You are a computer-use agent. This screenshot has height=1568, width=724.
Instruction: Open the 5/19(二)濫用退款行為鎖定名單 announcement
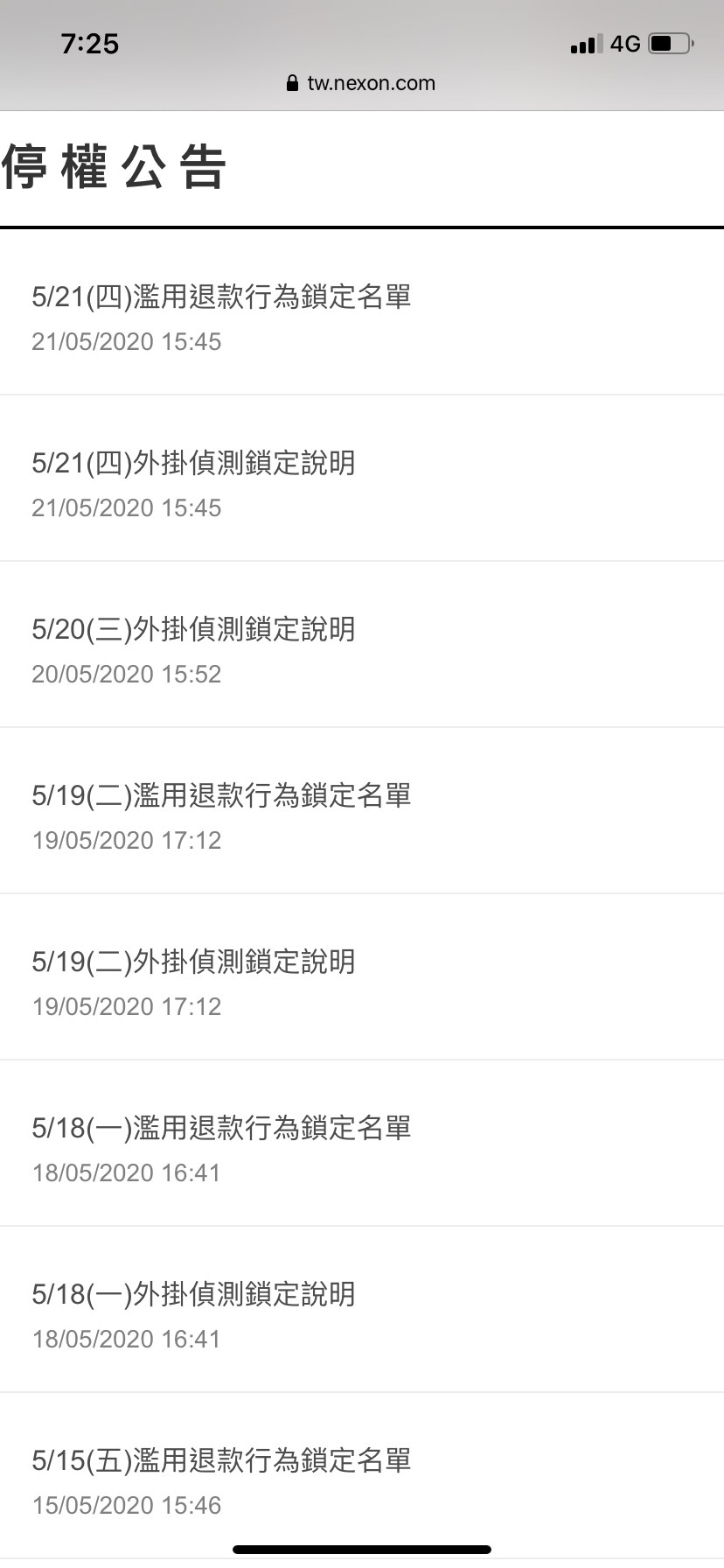[x=362, y=811]
